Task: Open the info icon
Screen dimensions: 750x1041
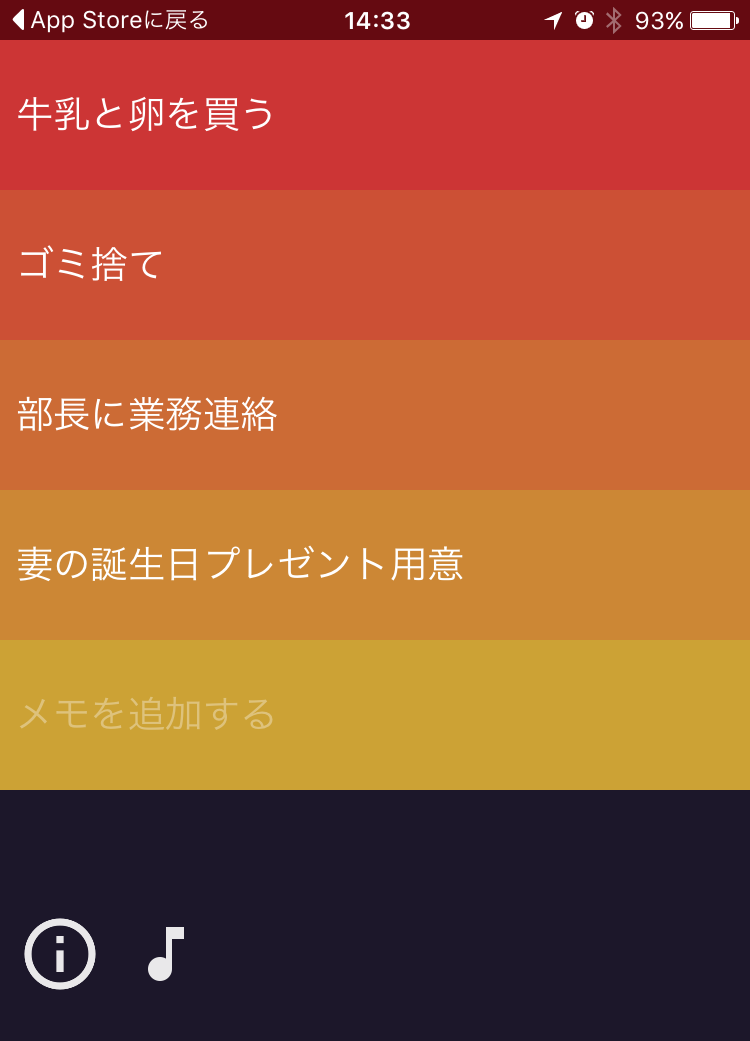Action: (60, 954)
